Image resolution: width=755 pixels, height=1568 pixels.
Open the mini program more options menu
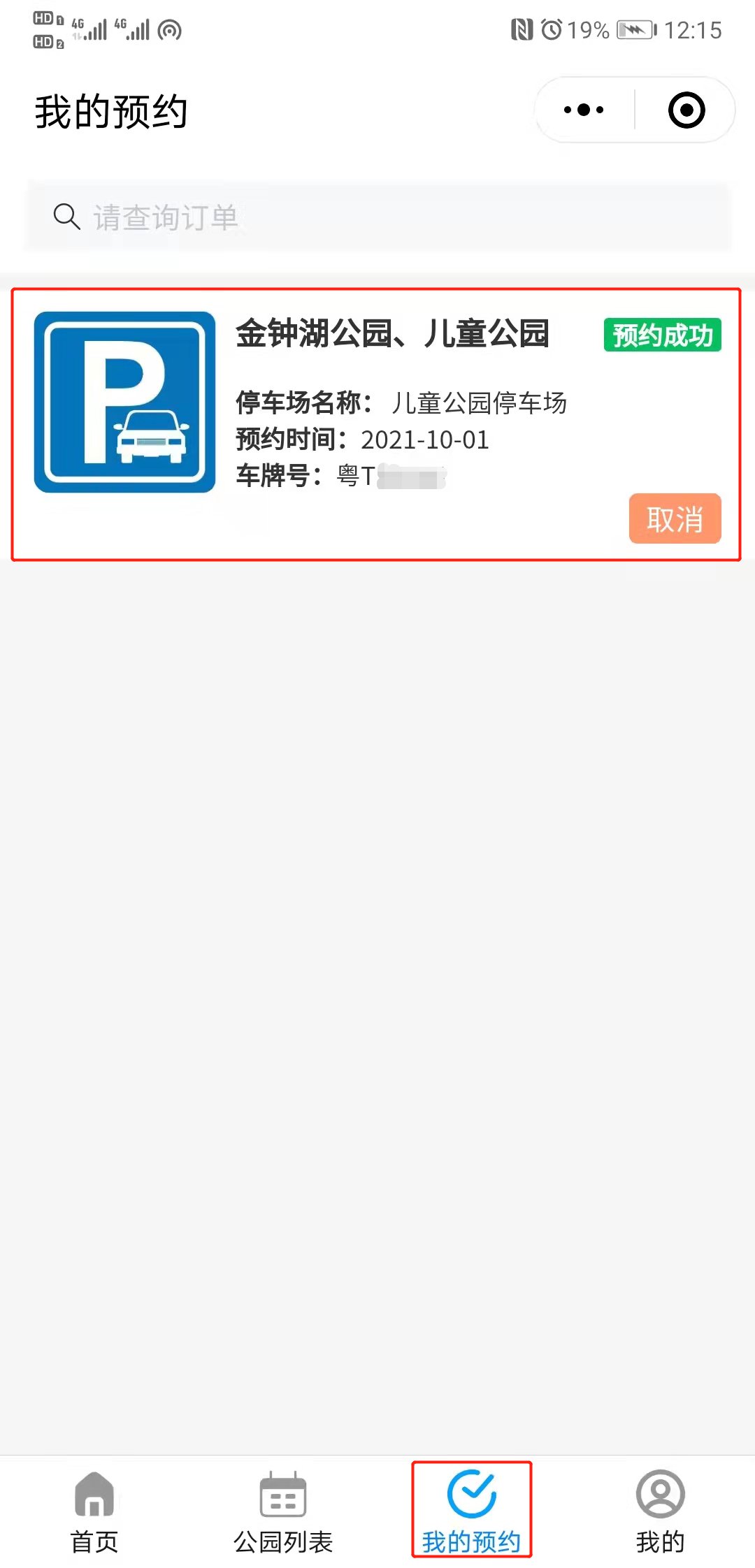(x=584, y=110)
